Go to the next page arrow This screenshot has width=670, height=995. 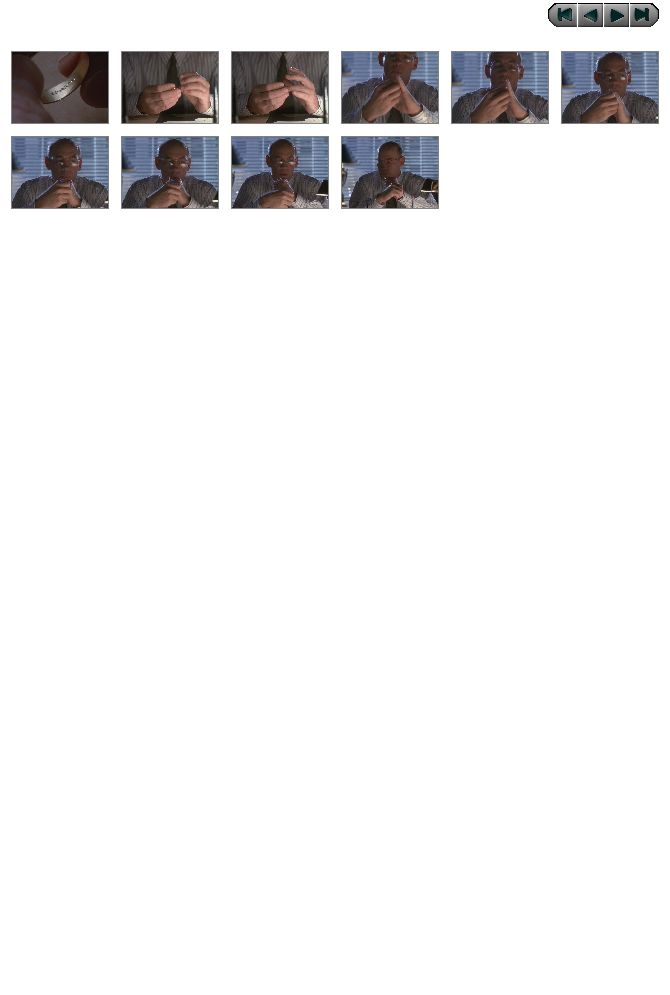coord(617,15)
